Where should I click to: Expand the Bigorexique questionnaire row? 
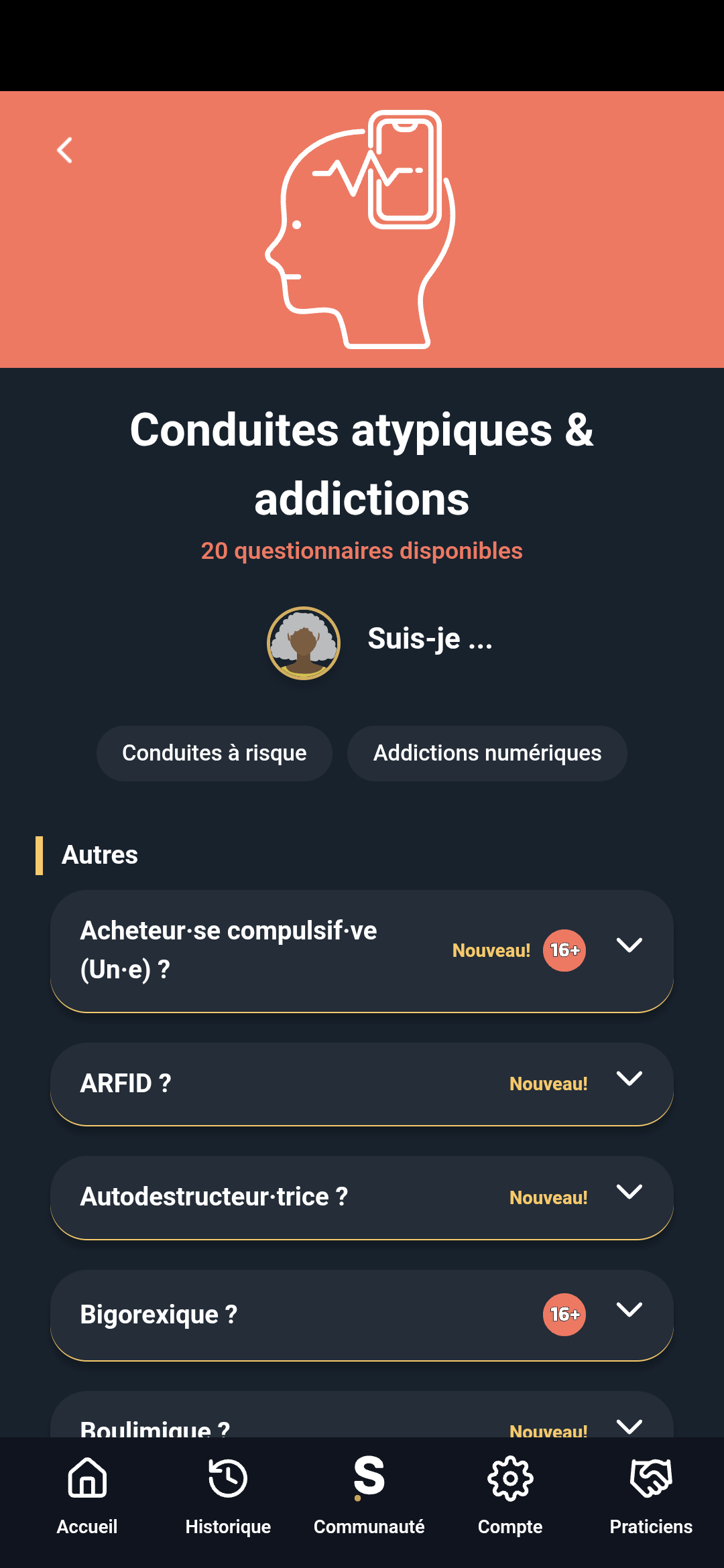click(629, 1310)
